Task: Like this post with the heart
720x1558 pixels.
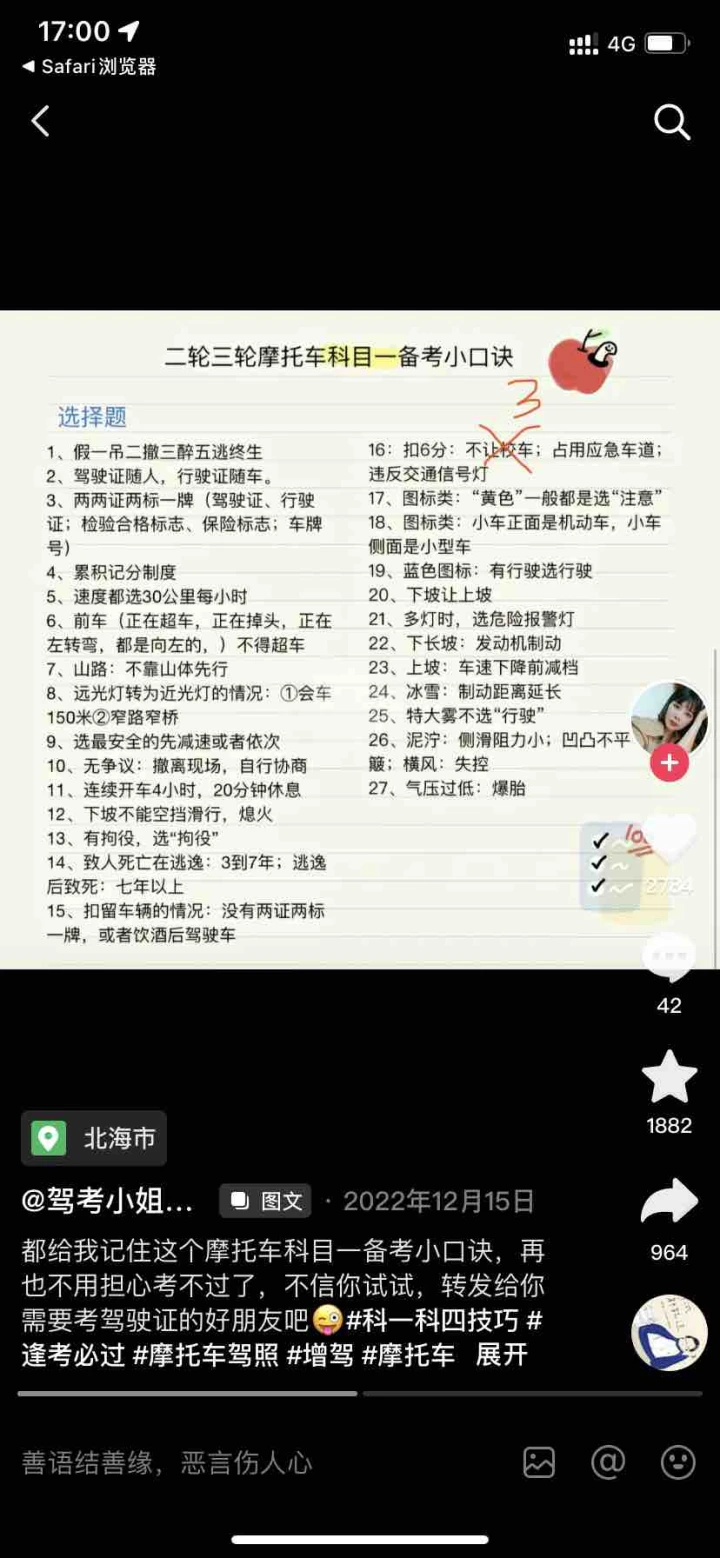Action: (x=668, y=840)
